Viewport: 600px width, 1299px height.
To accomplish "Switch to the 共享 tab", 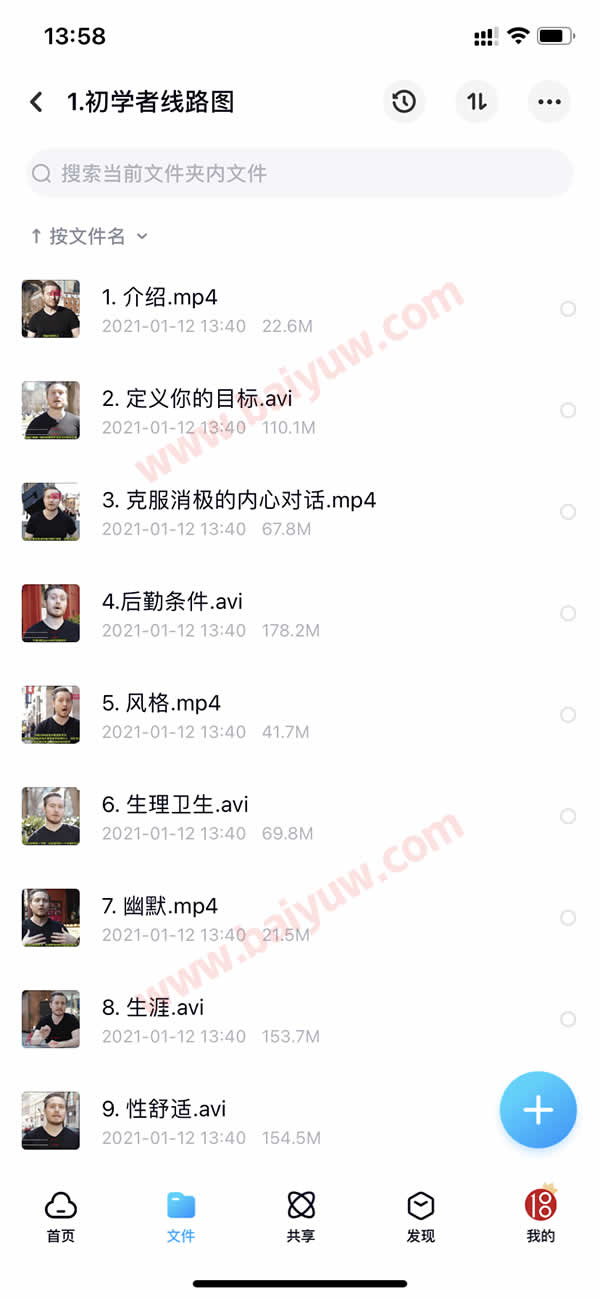I will [301, 1216].
